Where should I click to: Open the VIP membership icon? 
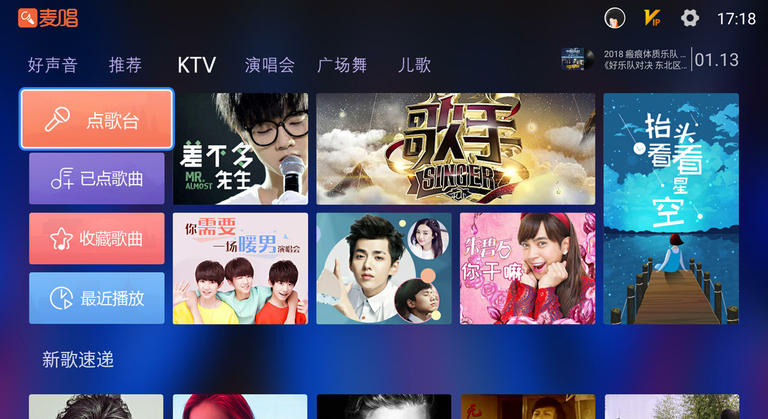point(651,18)
